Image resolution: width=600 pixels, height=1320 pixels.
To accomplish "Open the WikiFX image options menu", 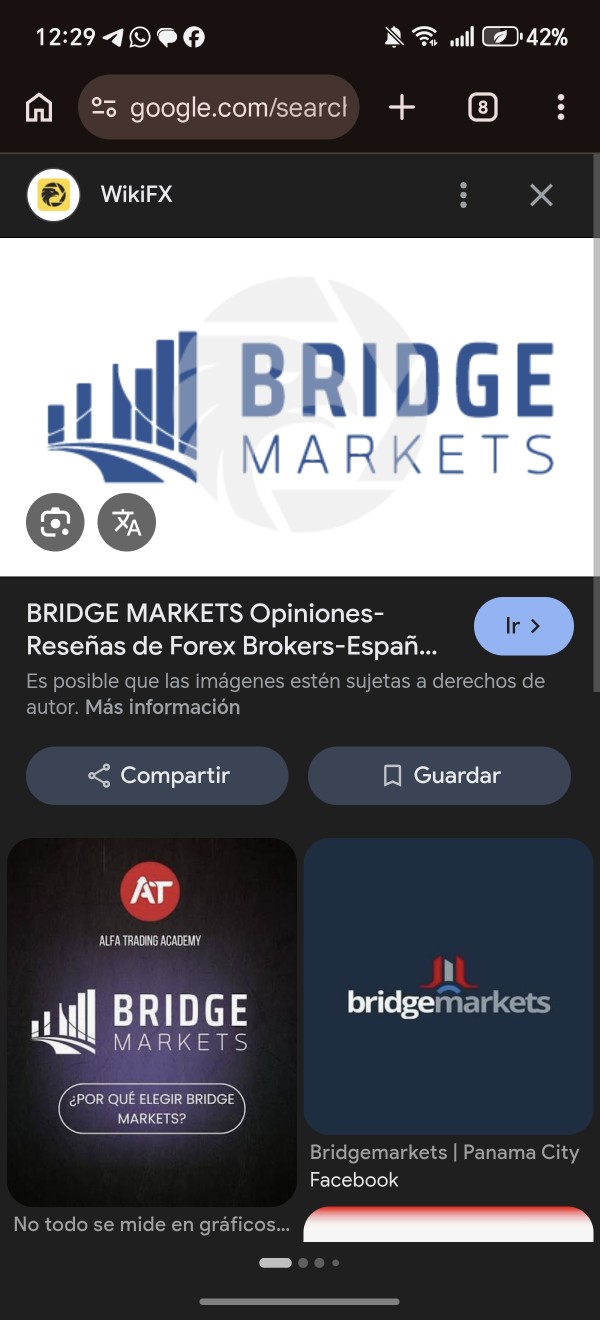I will [463, 195].
